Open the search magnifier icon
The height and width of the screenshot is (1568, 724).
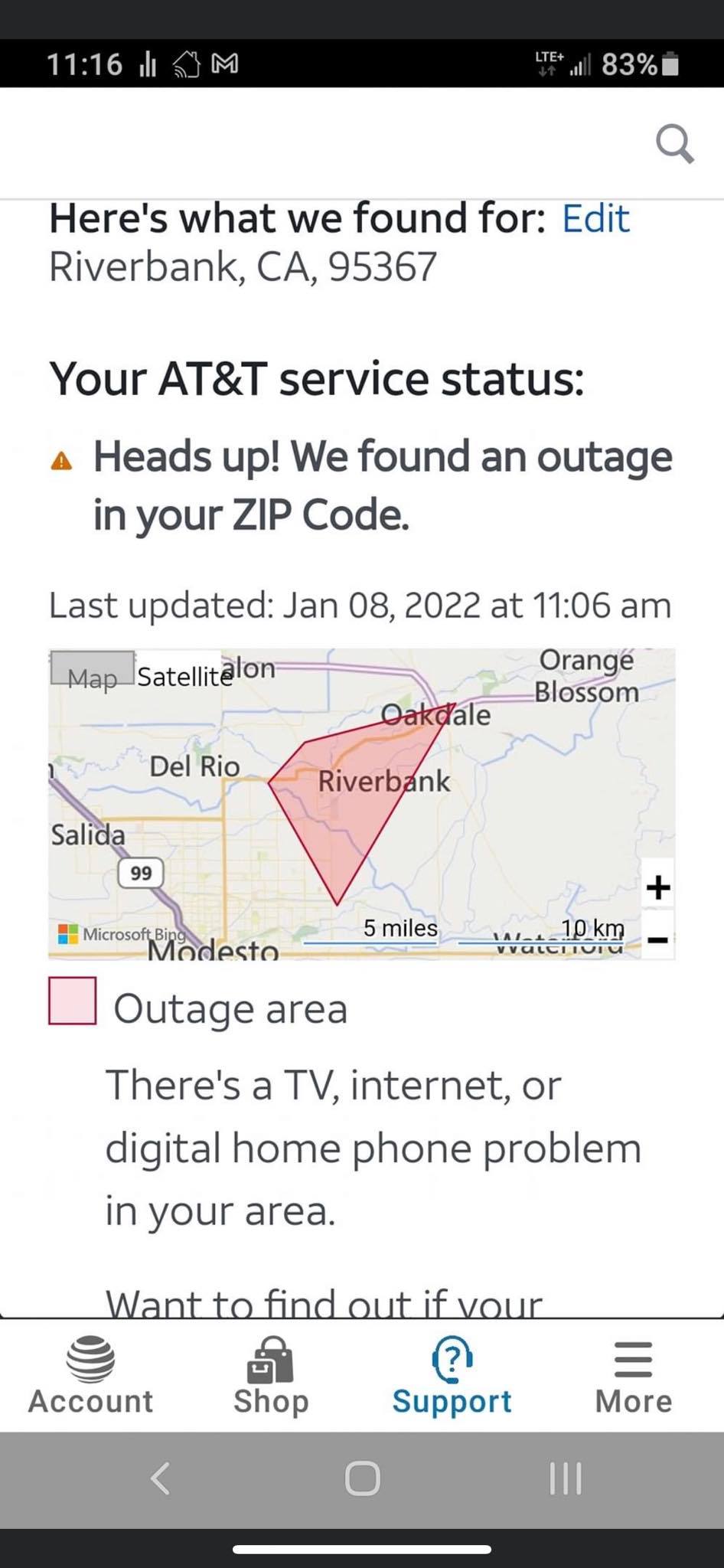pos(674,143)
